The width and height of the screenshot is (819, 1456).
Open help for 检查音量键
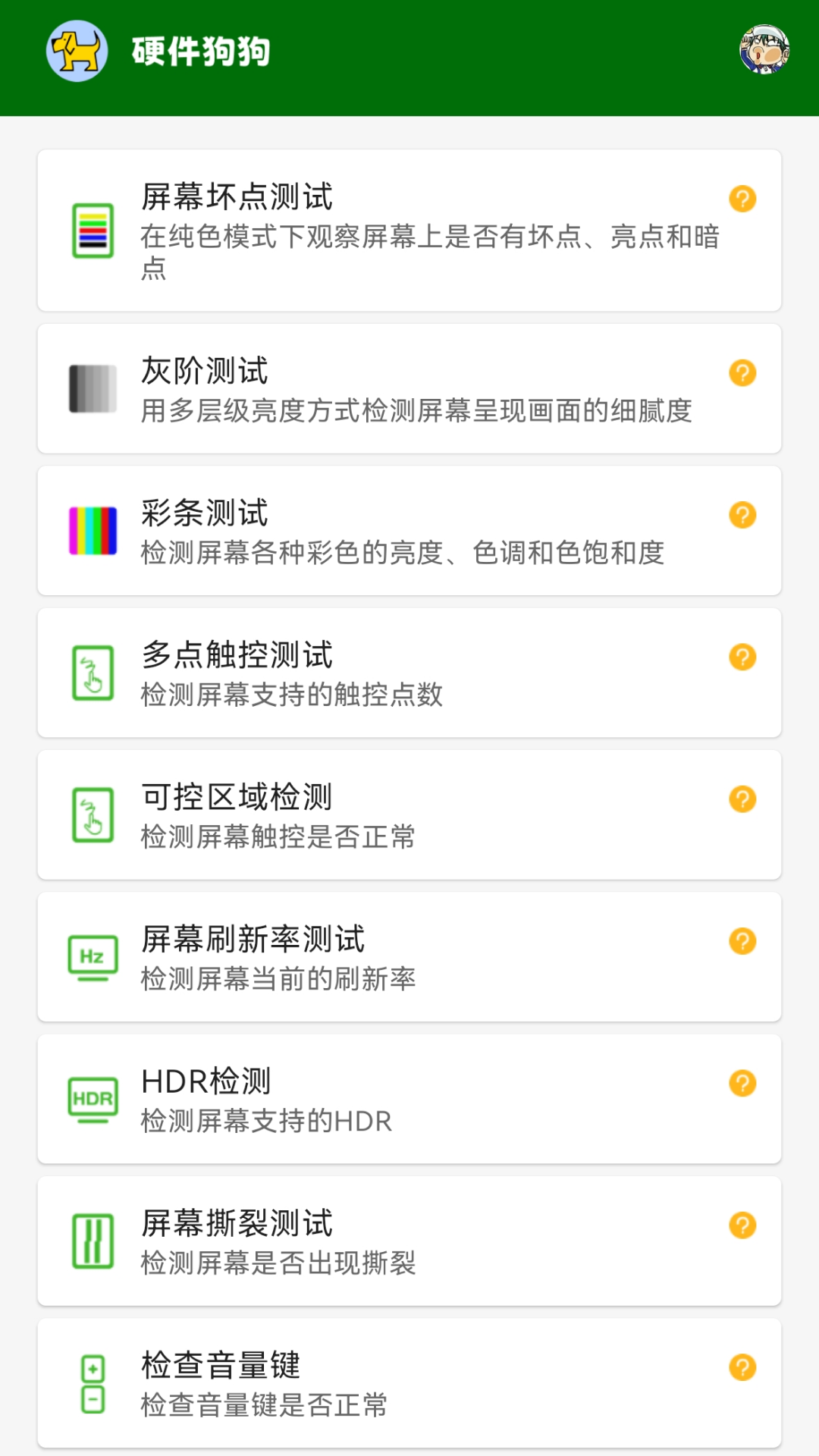742,1366
